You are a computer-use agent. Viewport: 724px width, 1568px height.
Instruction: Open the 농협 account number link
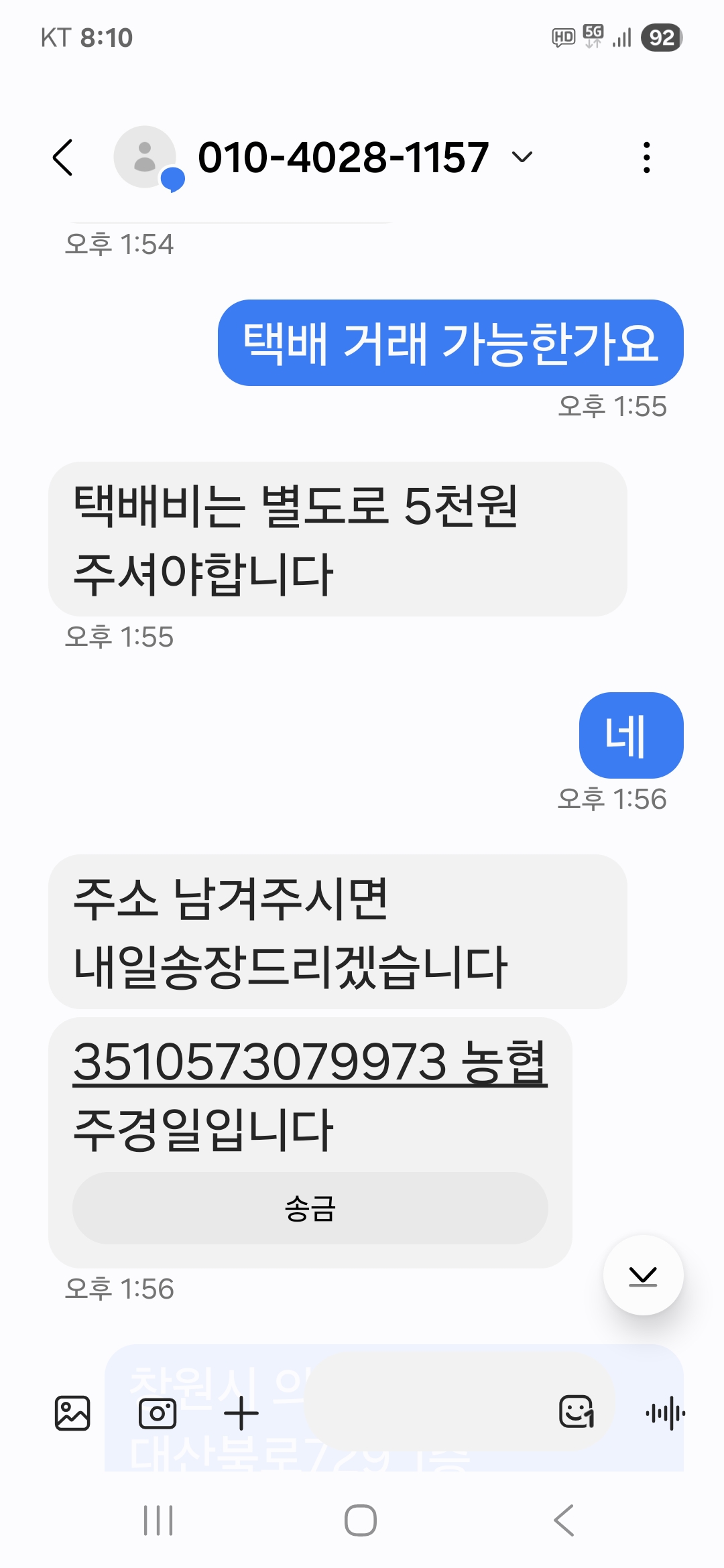tap(310, 1062)
